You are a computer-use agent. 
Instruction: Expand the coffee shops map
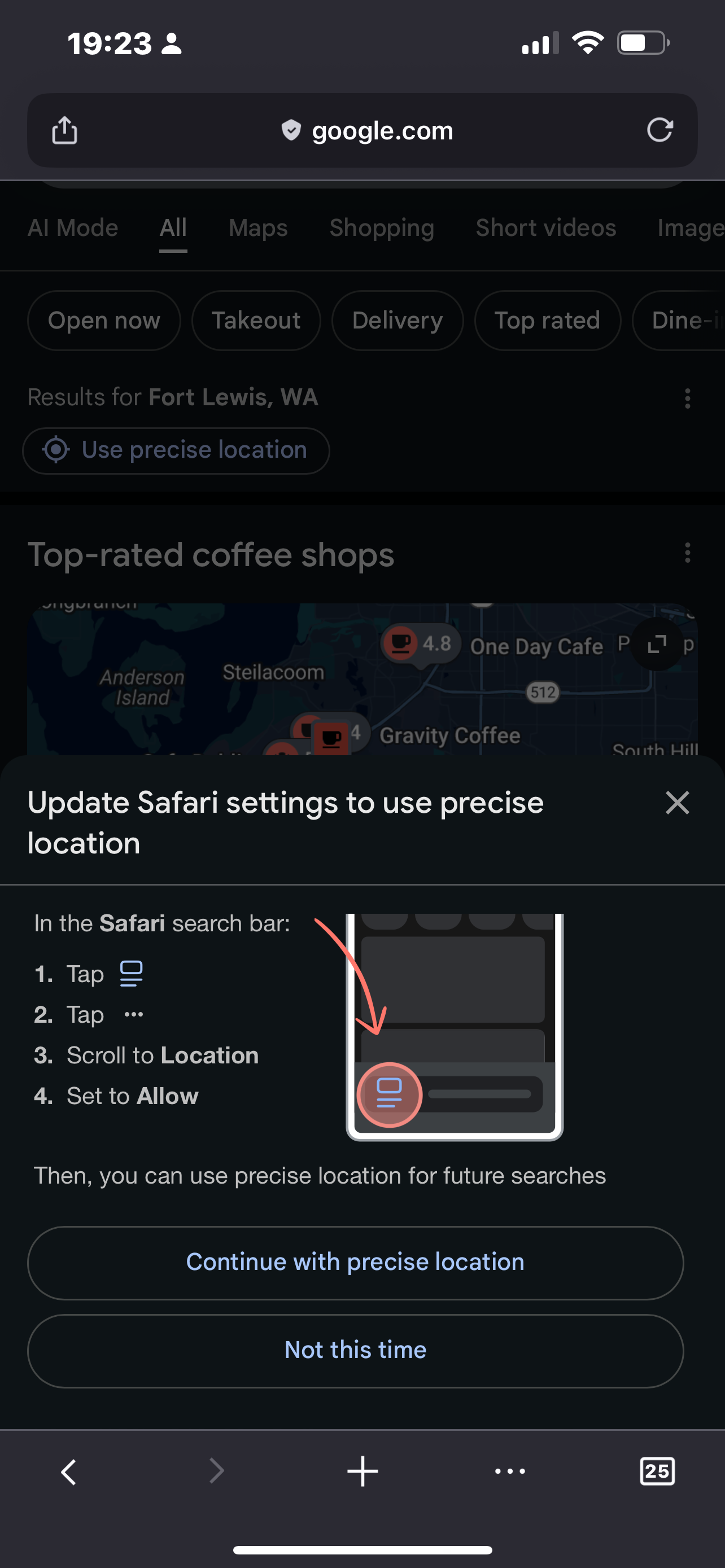[x=657, y=644]
